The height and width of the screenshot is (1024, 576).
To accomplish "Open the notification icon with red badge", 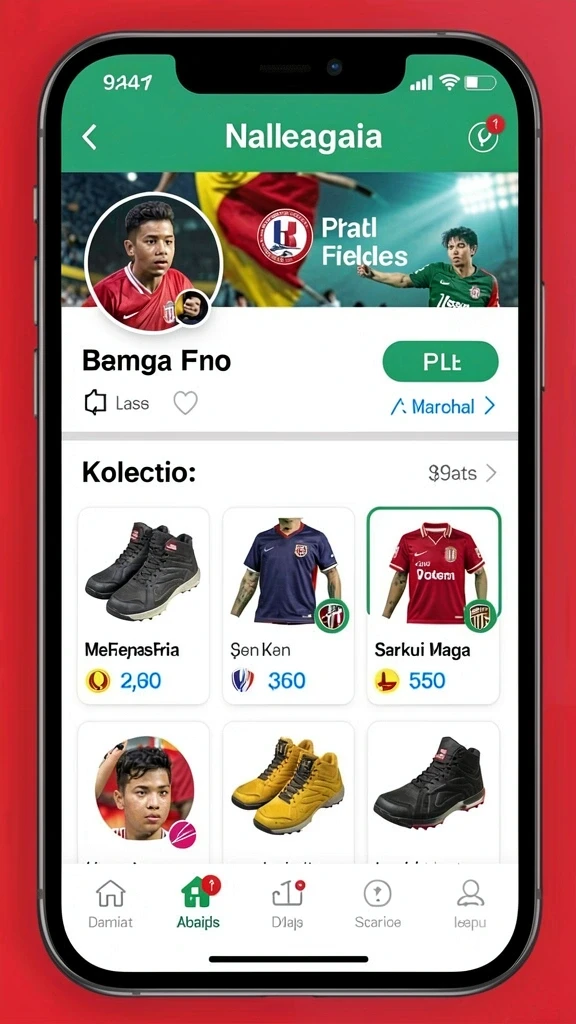I will (x=485, y=135).
